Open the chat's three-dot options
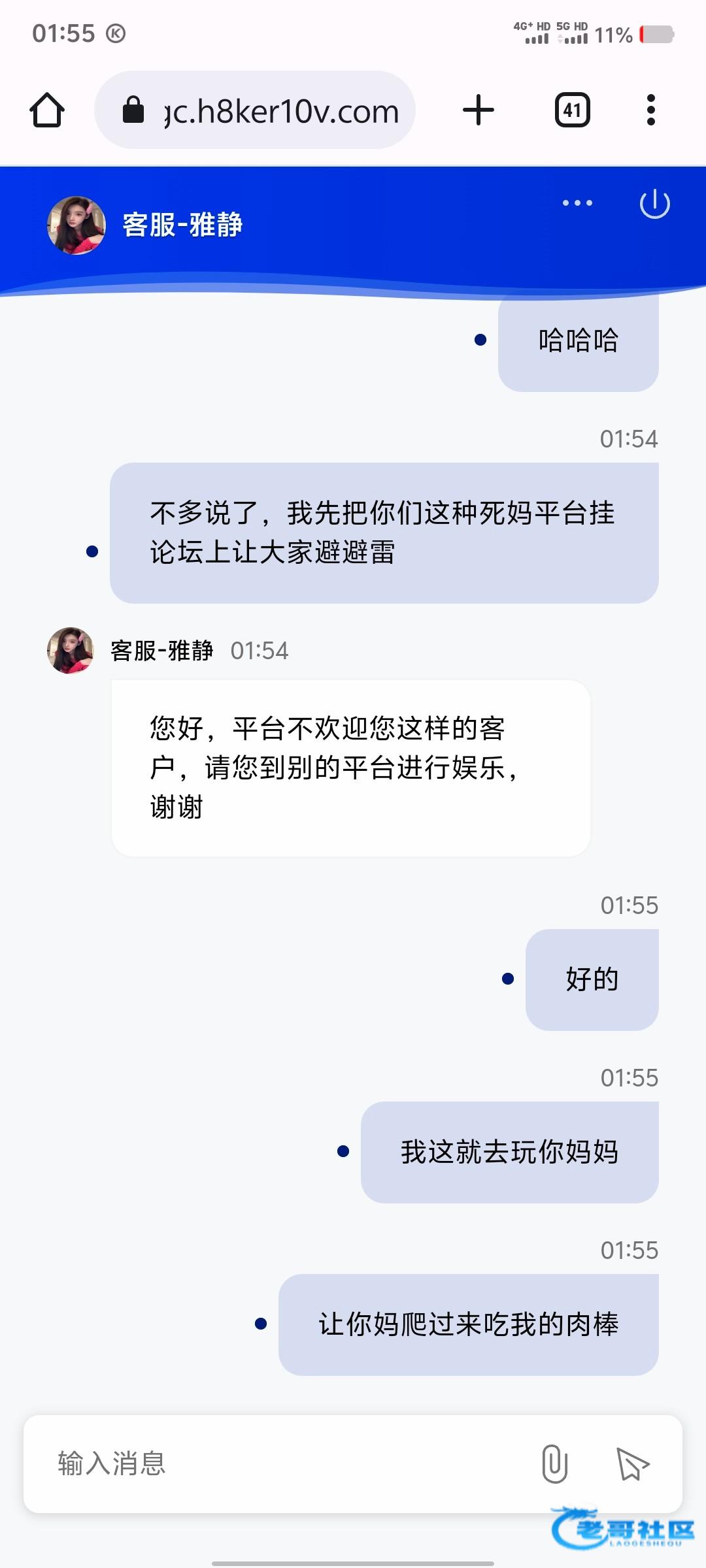706x1568 pixels. 577,203
